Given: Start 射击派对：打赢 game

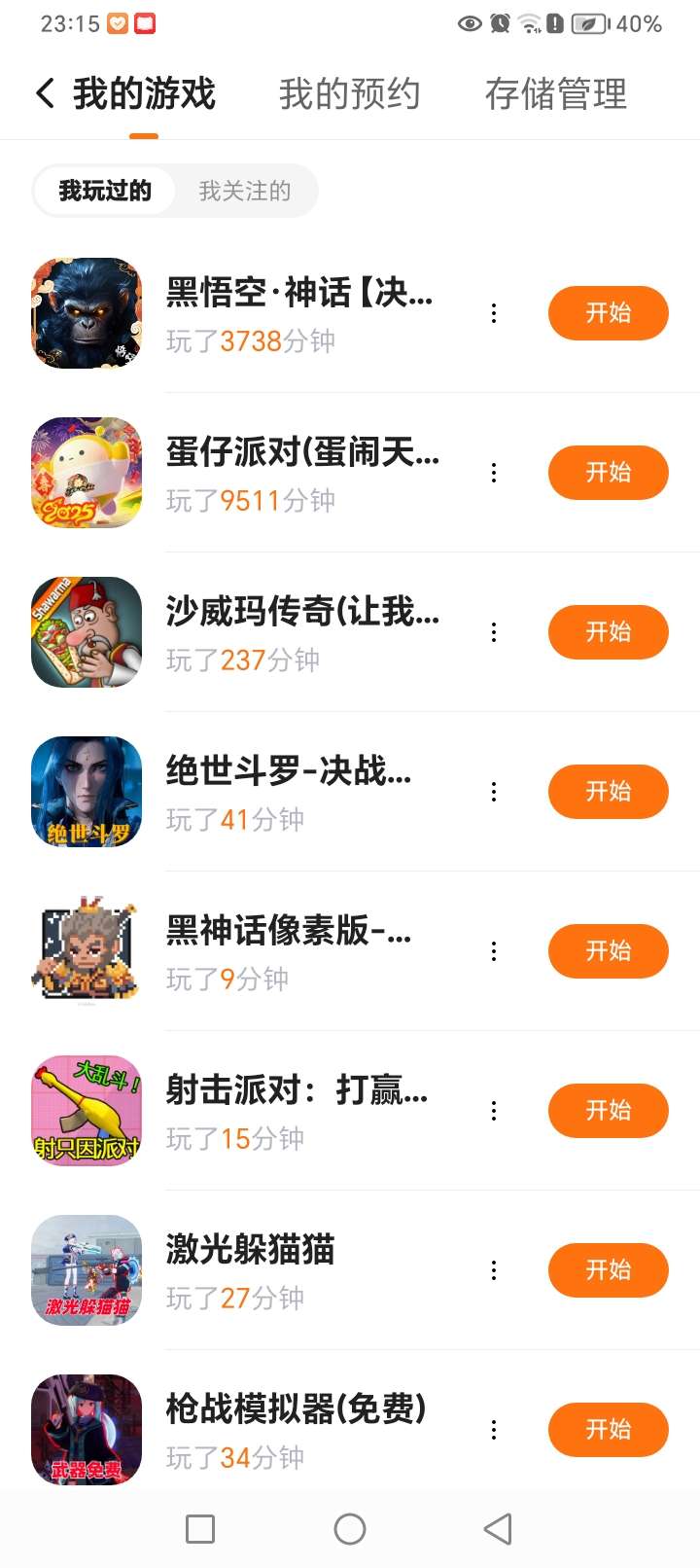Looking at the screenshot, I should tap(608, 1111).
